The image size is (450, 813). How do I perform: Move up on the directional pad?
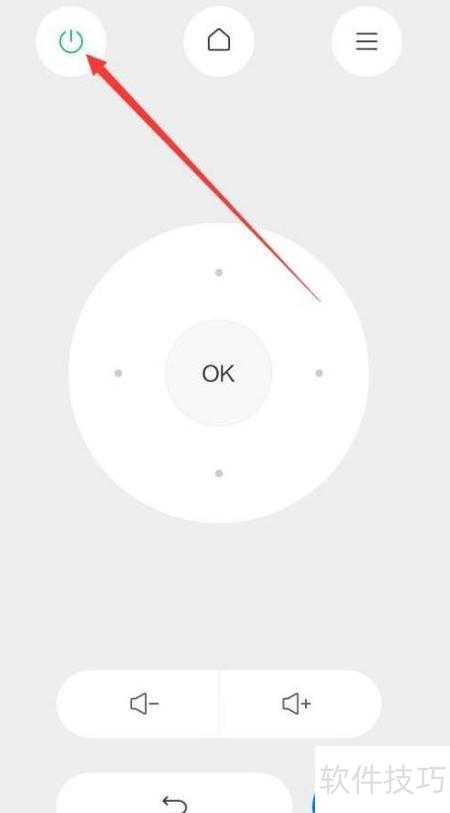coord(219,272)
